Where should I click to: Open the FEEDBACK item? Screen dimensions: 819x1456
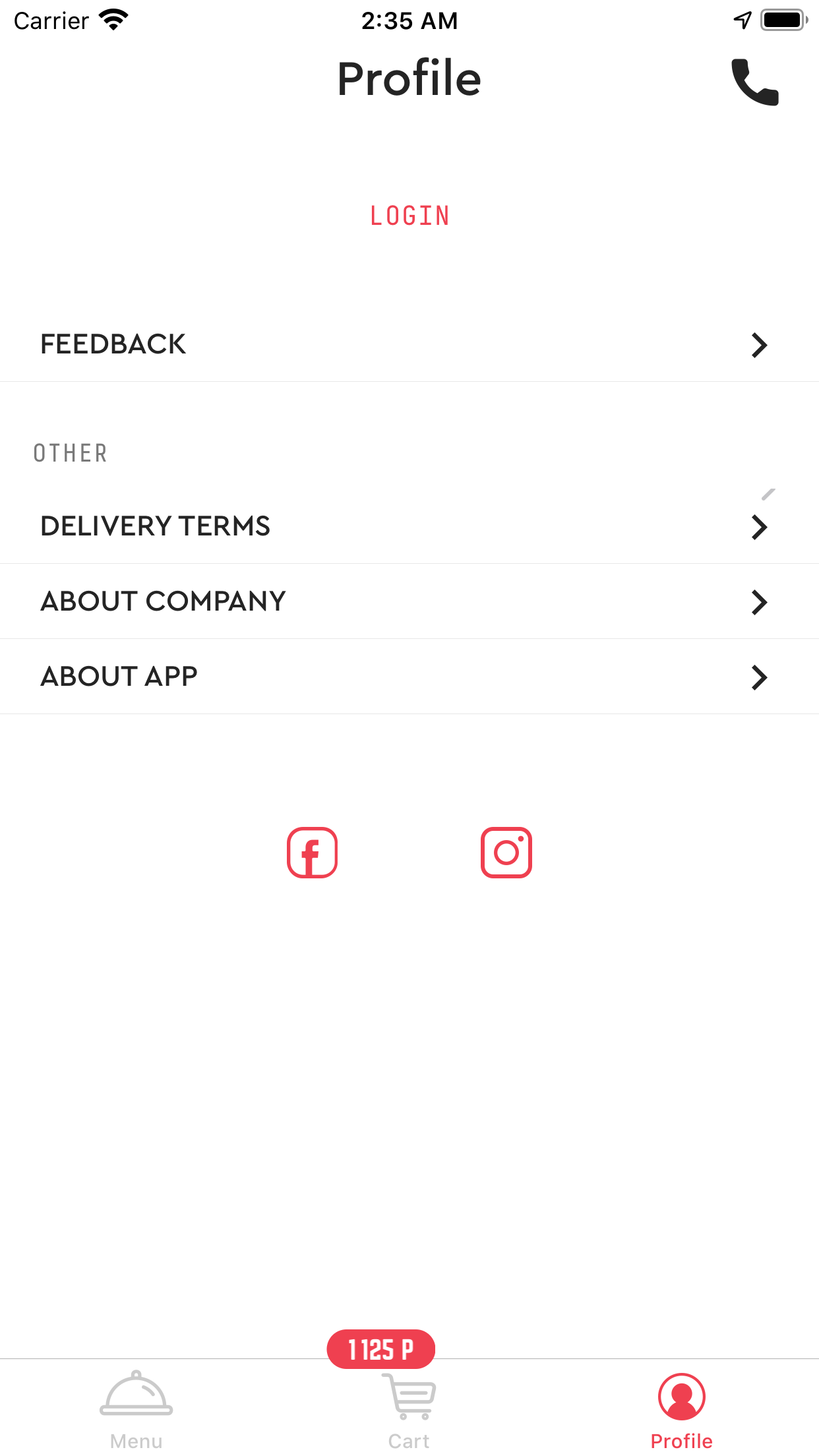pyautogui.click(x=264, y=344)
